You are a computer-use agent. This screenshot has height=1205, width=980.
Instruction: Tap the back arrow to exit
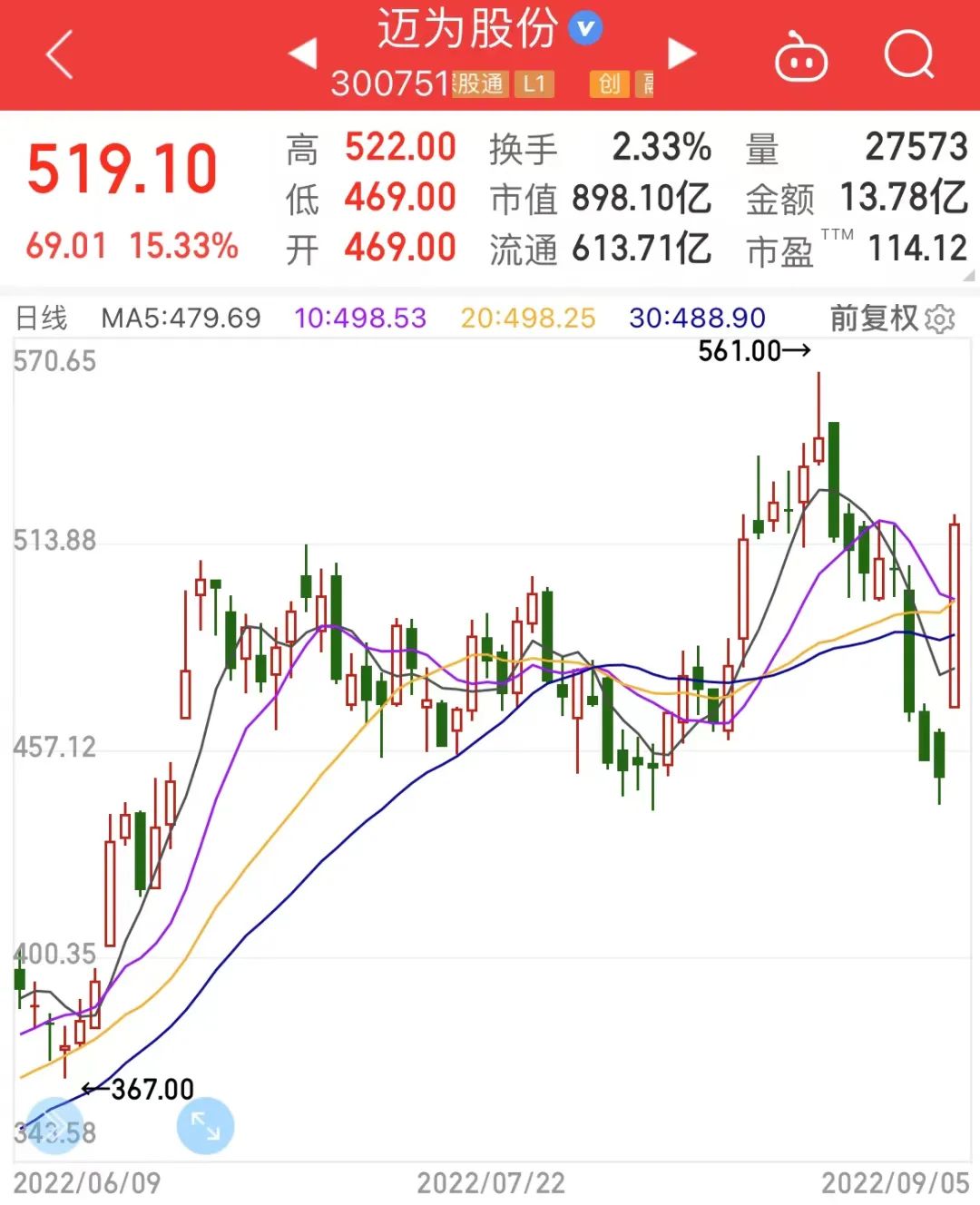[x=56, y=56]
